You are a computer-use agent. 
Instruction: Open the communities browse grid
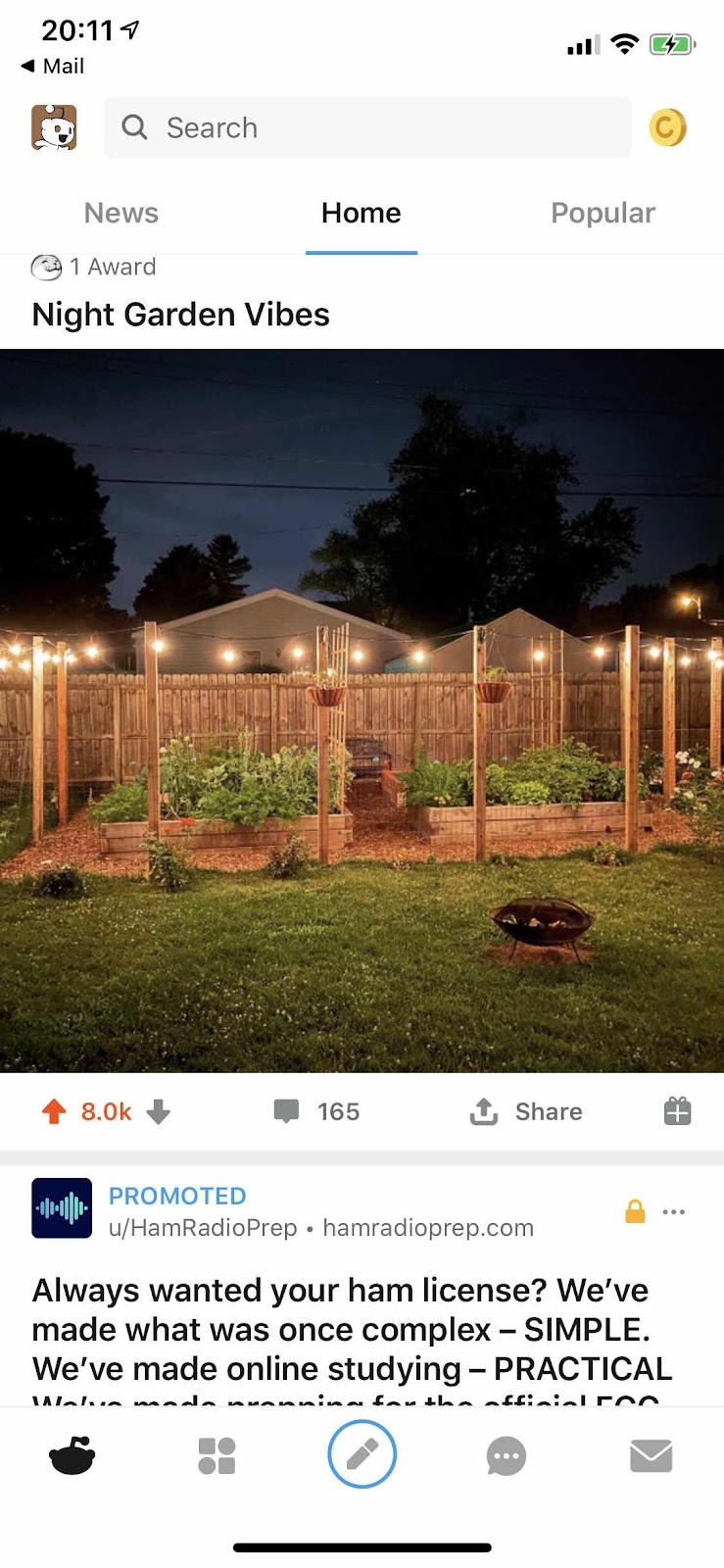217,1456
